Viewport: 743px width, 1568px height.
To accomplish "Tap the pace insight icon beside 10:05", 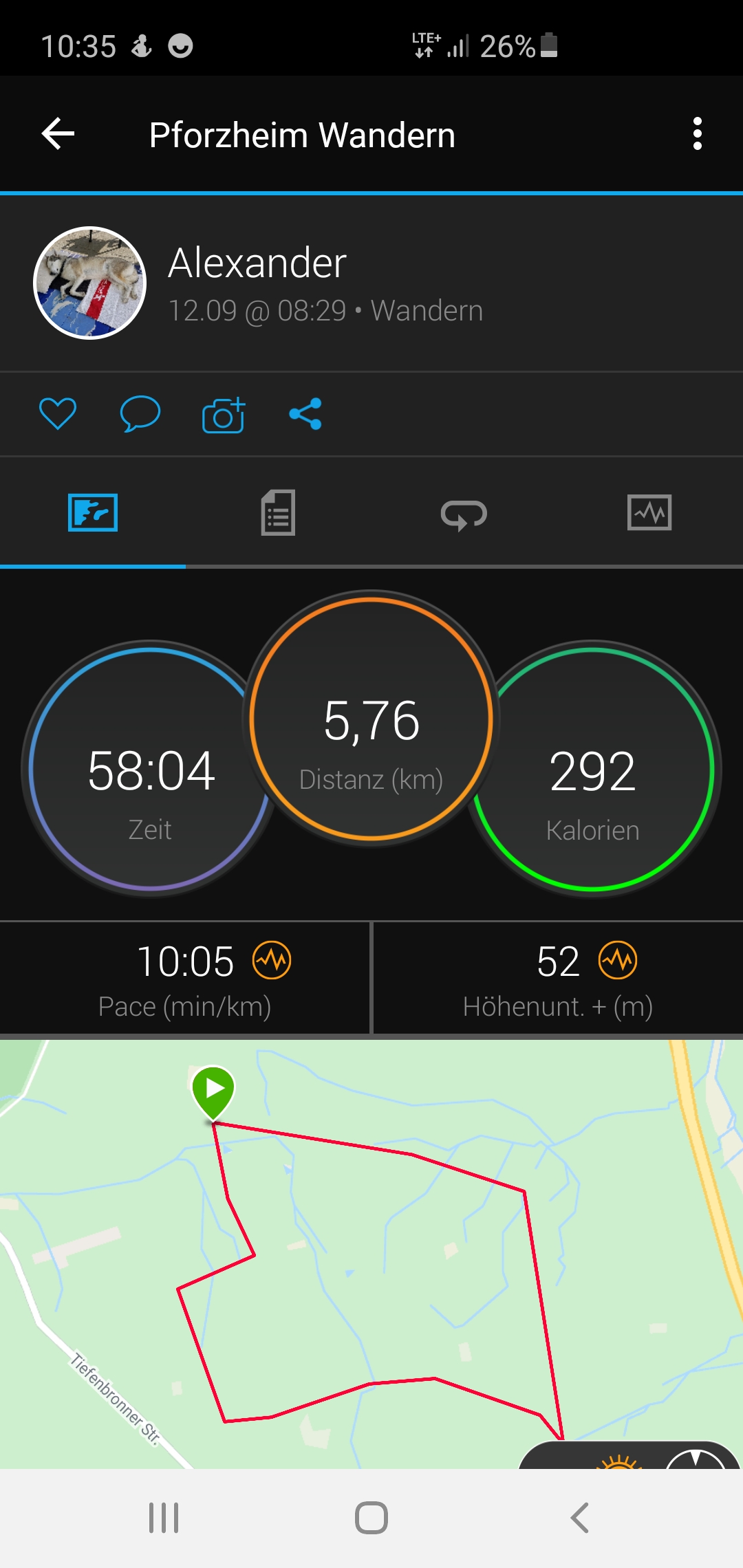I will pyautogui.click(x=272, y=960).
